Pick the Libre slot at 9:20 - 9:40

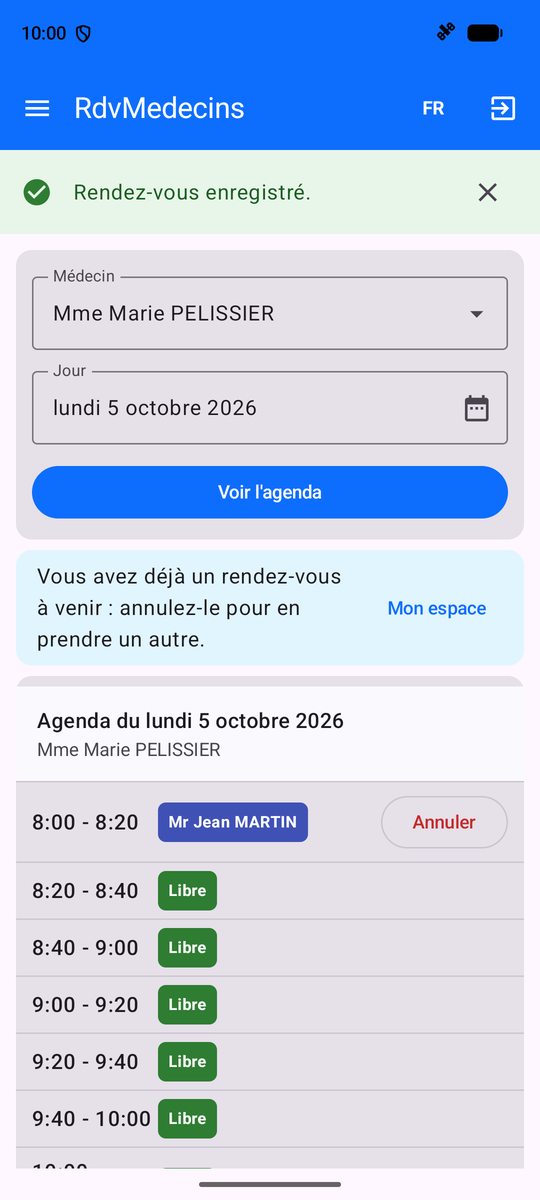[187, 1061]
